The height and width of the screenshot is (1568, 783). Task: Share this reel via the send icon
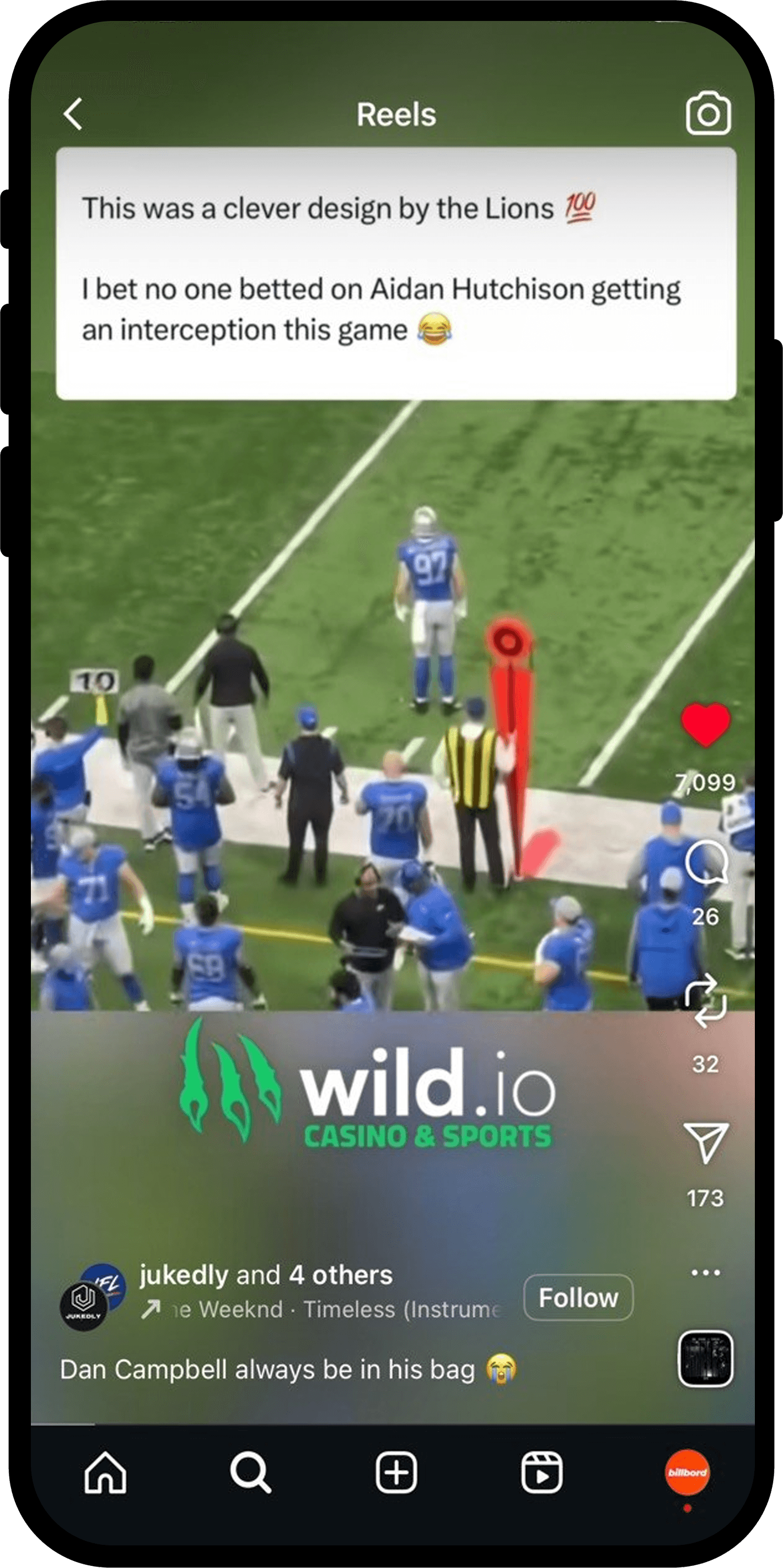pyautogui.click(x=705, y=1142)
